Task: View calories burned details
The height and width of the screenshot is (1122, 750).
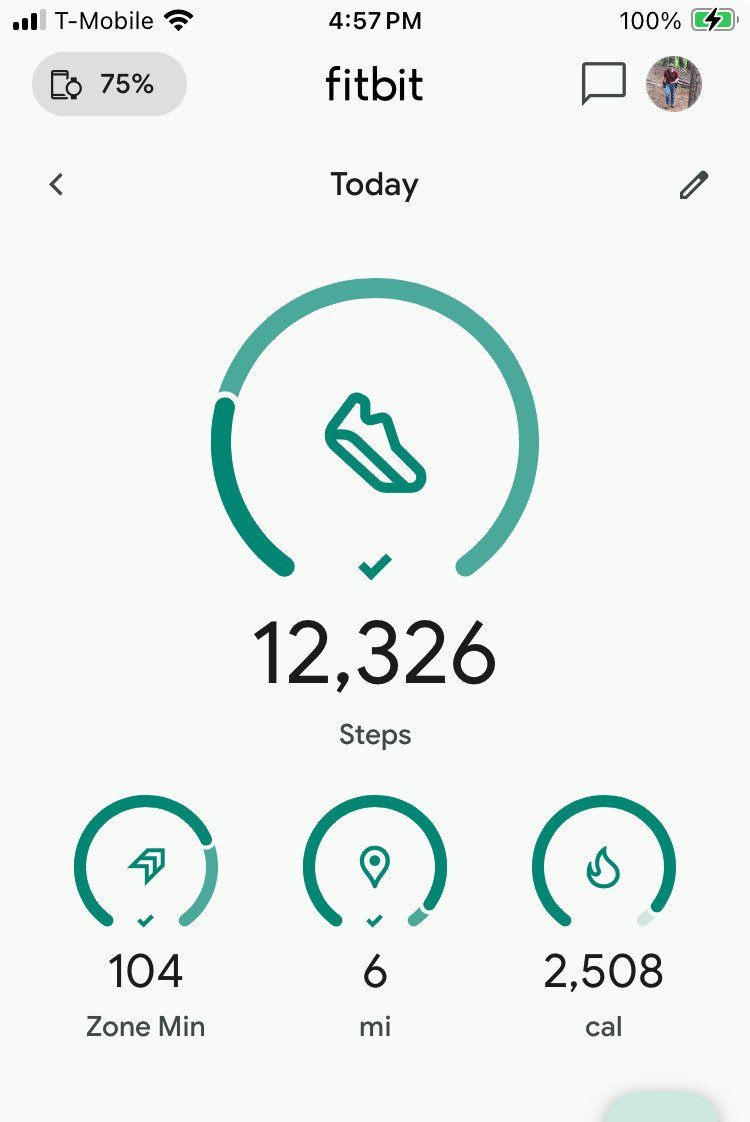Action: 603,866
